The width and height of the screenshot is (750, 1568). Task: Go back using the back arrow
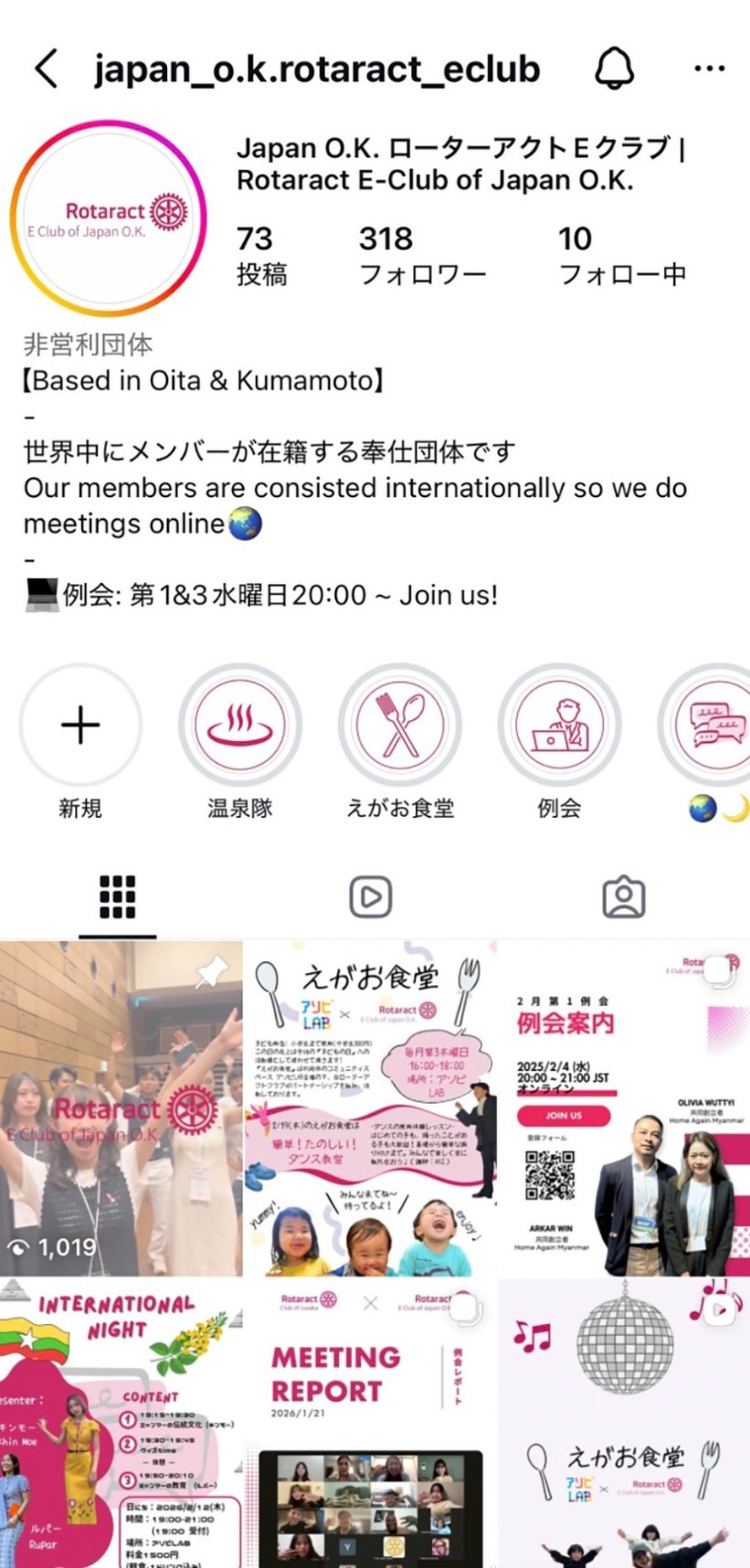[47, 69]
